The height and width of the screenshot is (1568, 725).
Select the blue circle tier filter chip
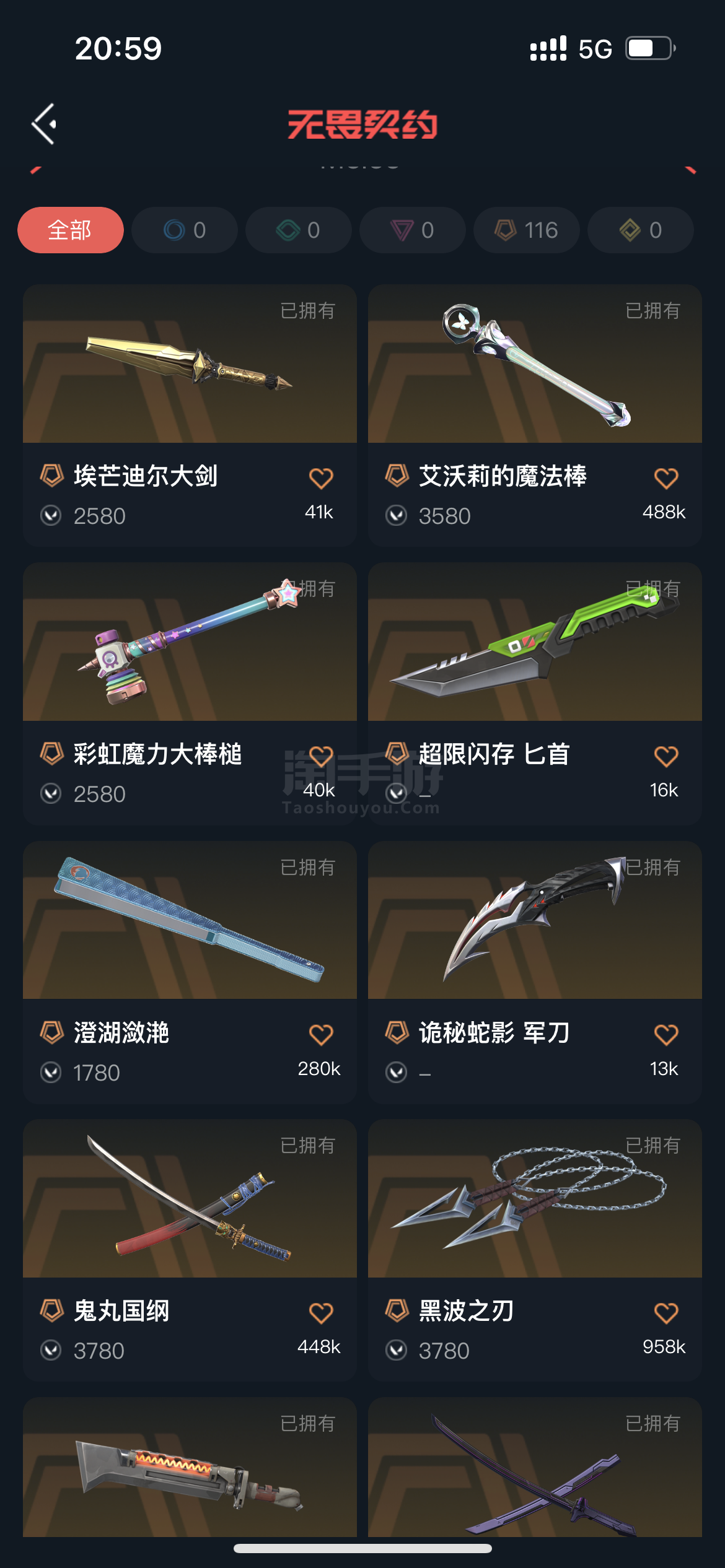(185, 230)
